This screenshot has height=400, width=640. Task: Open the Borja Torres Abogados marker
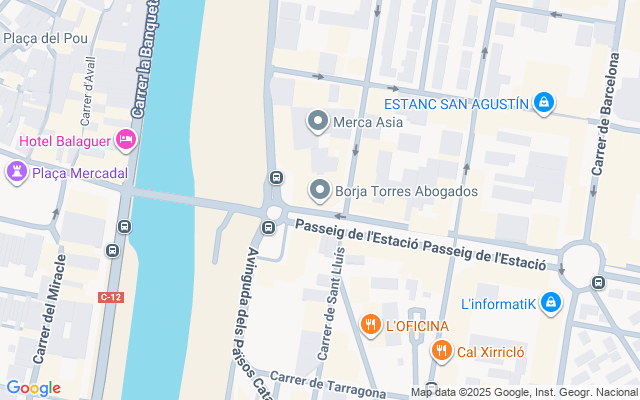pos(320,191)
